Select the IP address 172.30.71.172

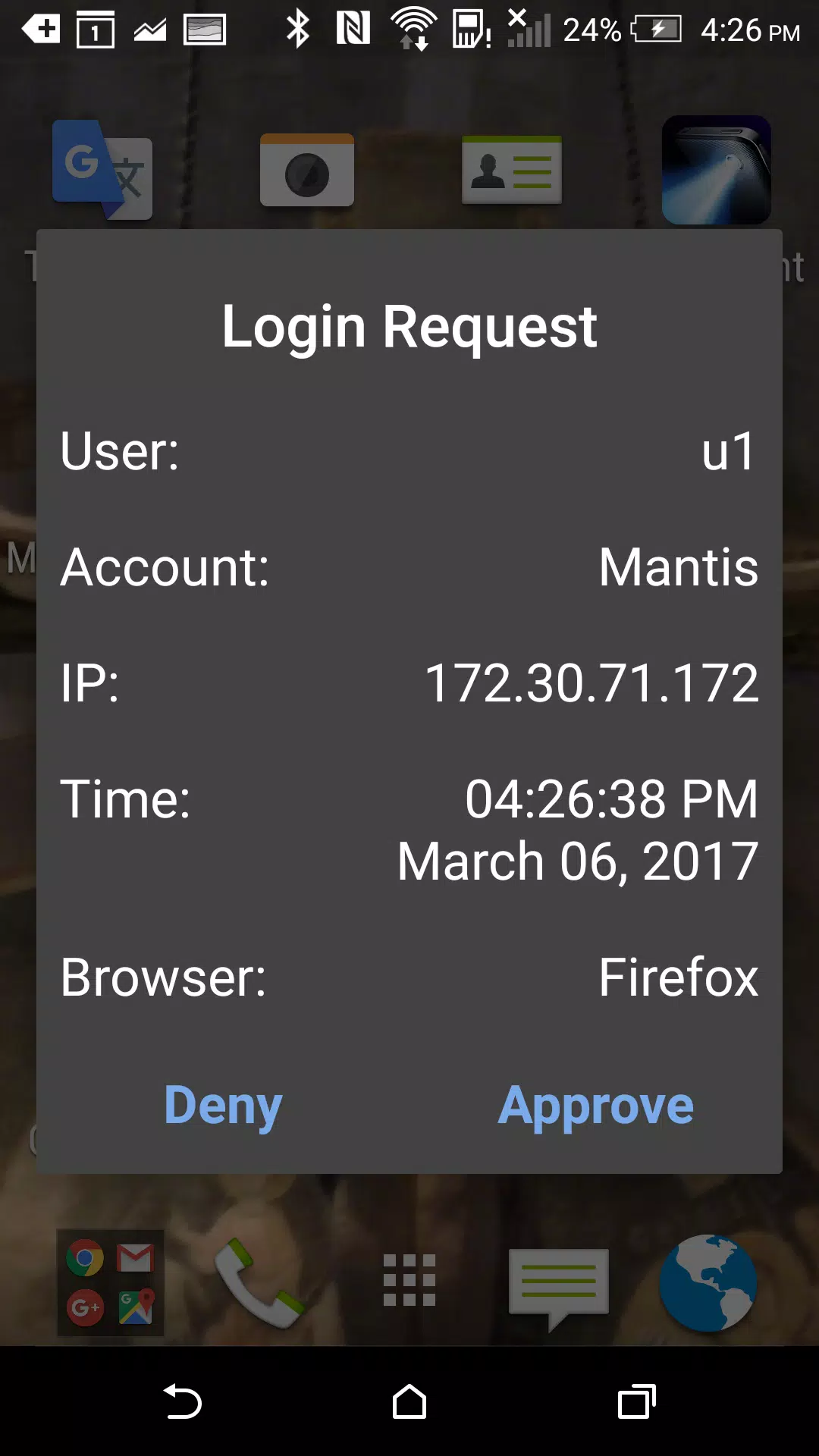coord(591,683)
